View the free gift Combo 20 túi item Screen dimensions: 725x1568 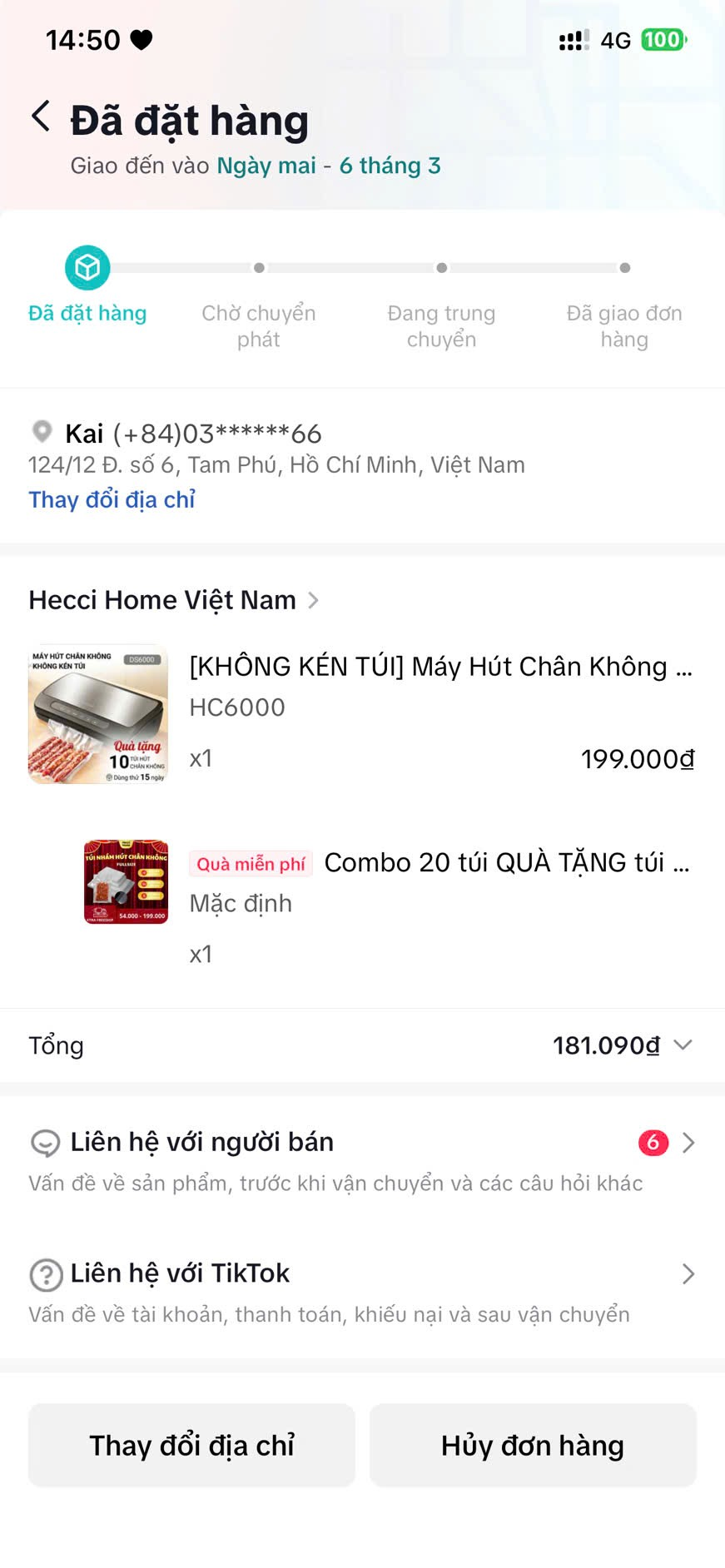pos(506,863)
